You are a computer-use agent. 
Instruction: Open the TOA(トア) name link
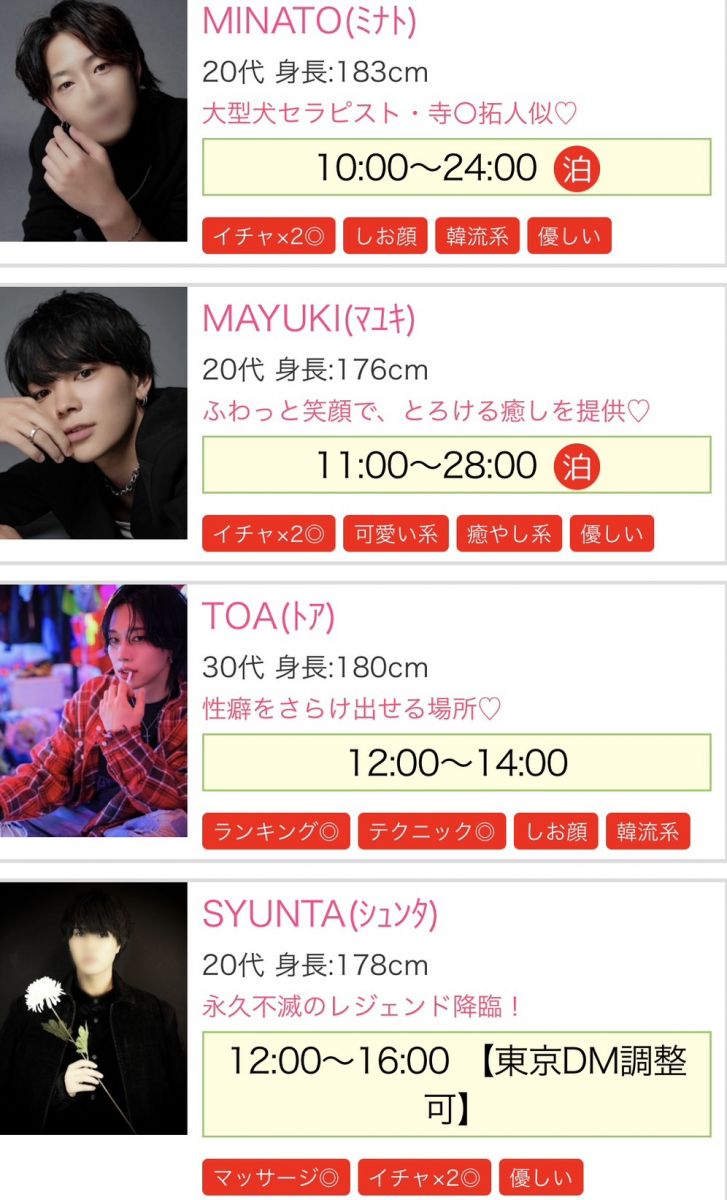[267, 617]
